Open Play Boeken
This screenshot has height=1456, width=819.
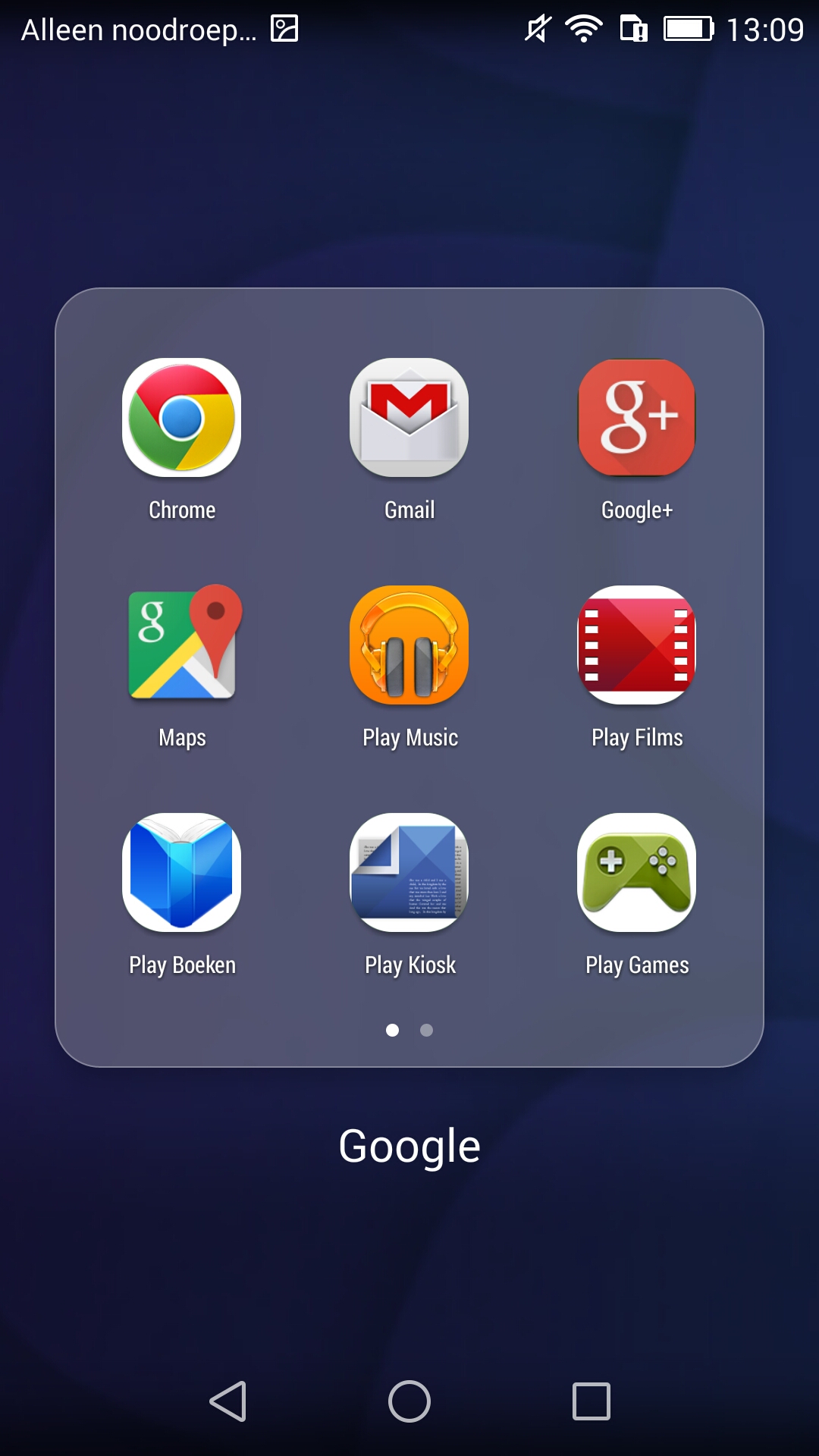(x=182, y=873)
